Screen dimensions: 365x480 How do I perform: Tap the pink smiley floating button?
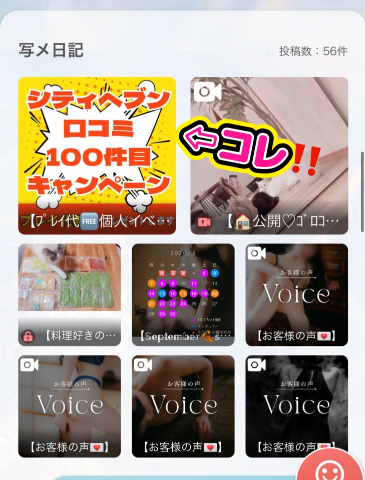click(330, 467)
